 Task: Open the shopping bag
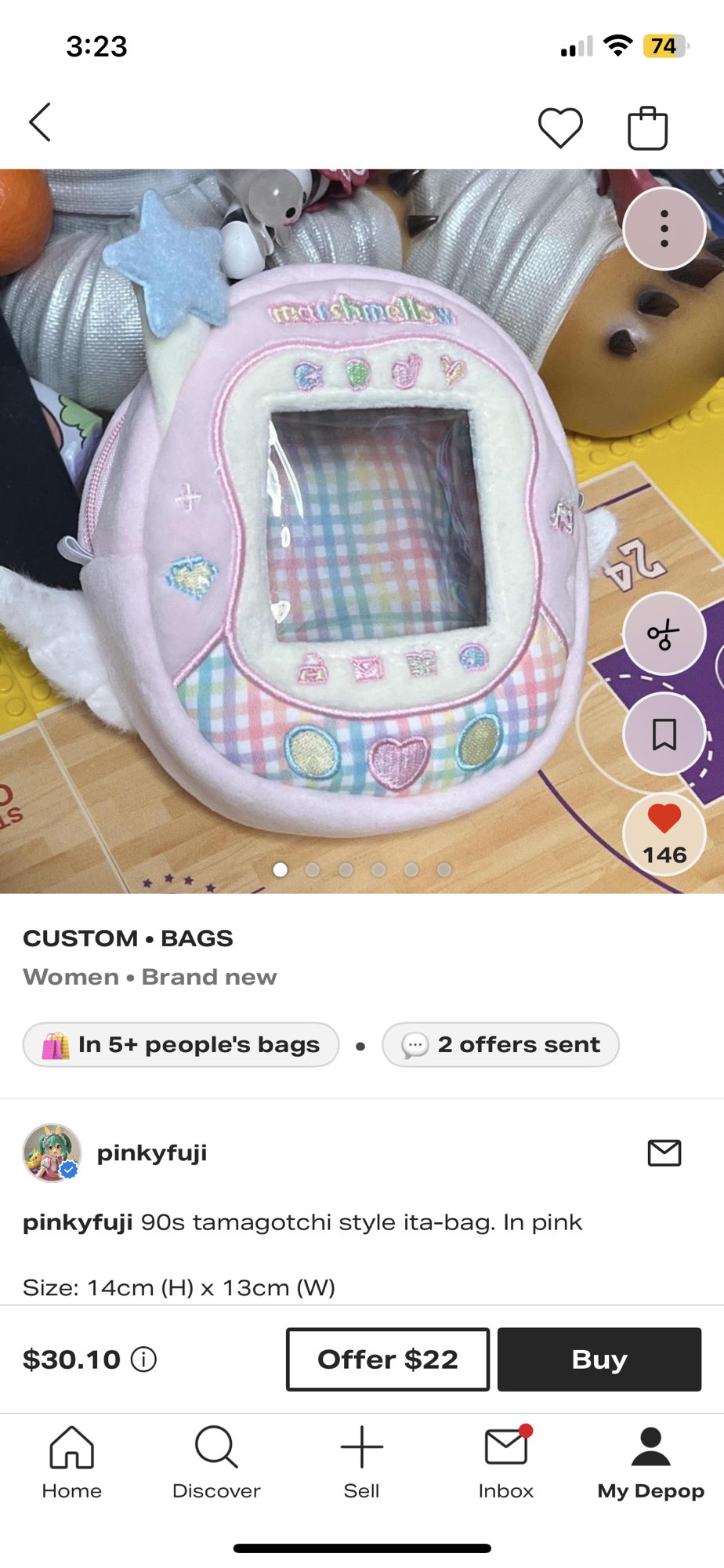point(647,128)
